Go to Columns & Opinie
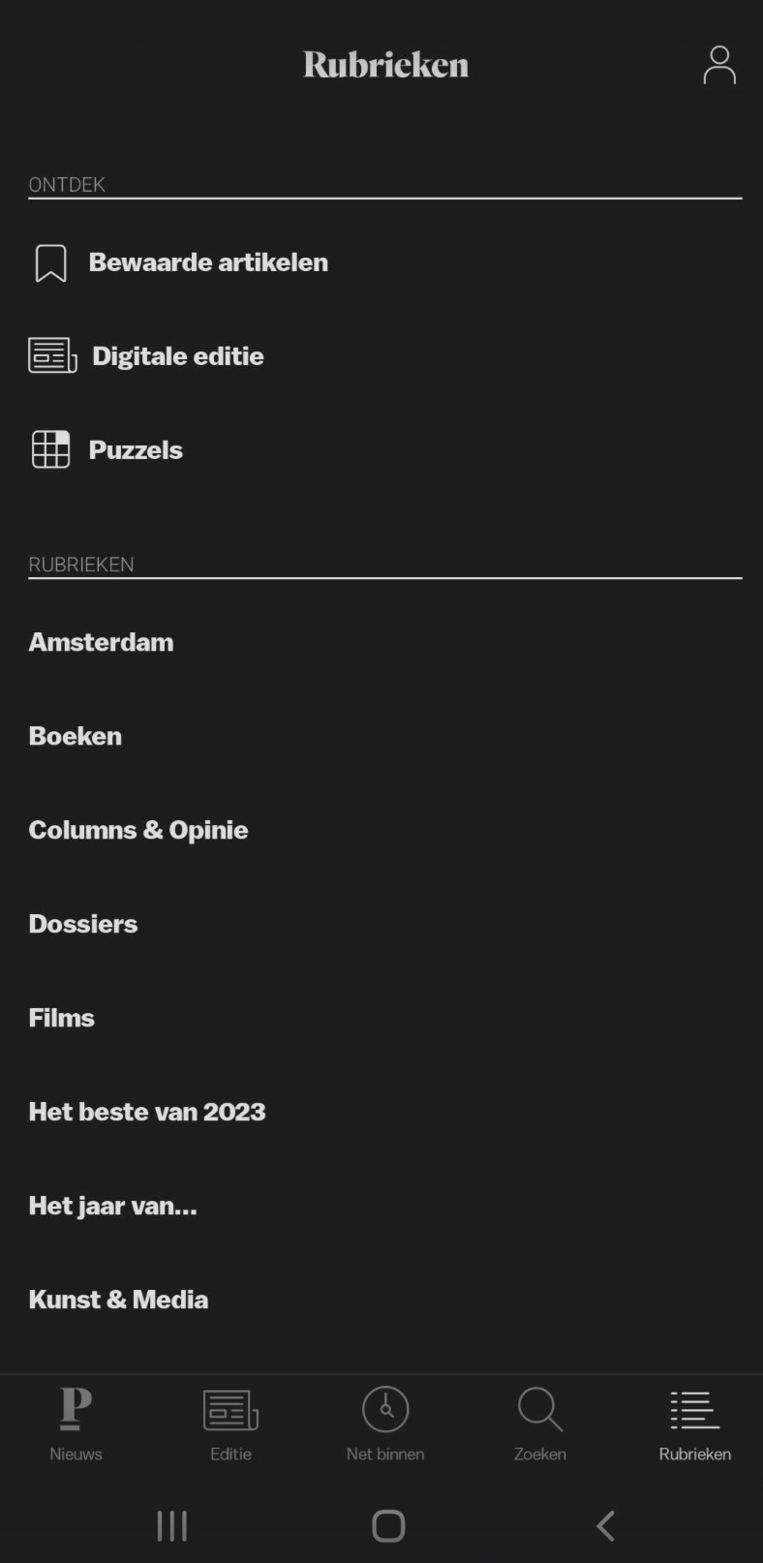763x1563 pixels. point(138,830)
